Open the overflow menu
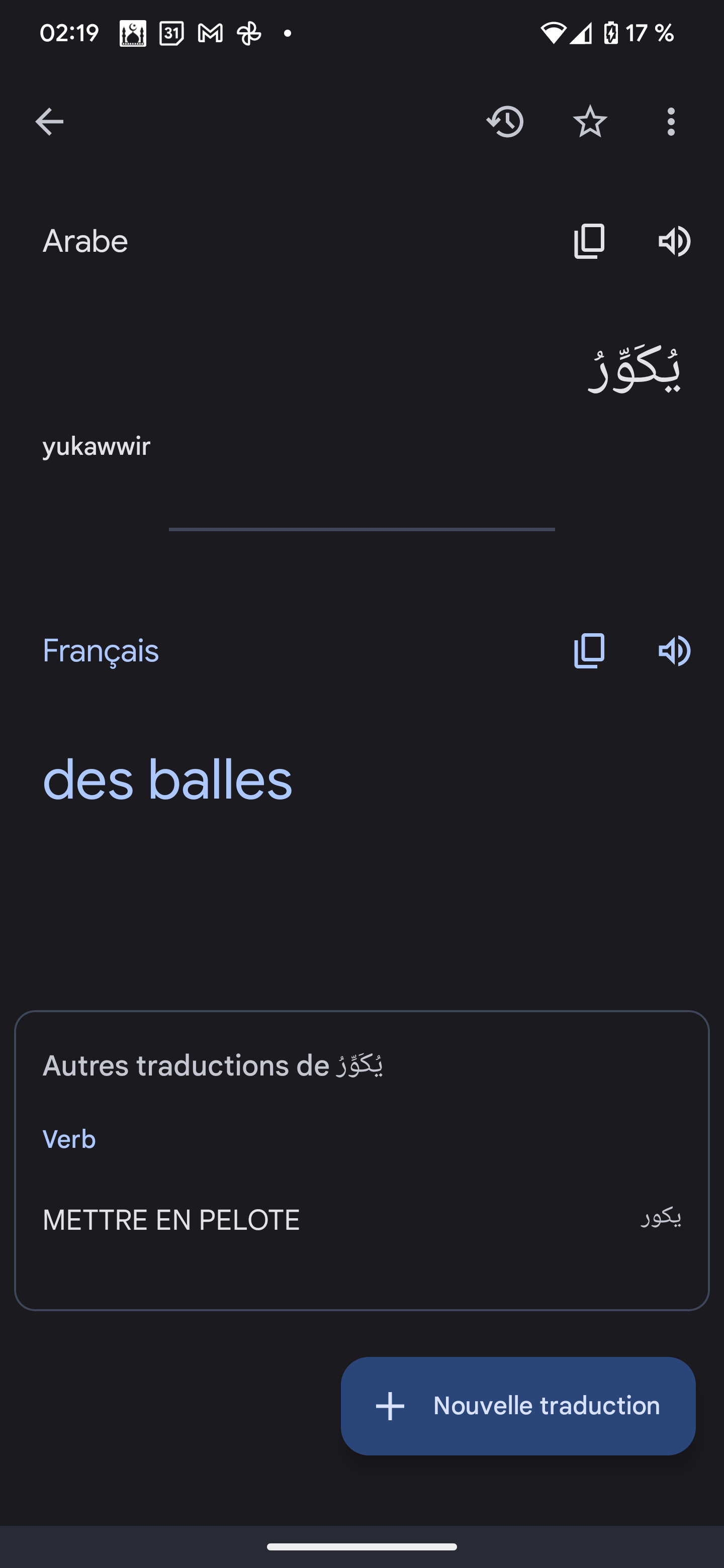Screen dimensions: 724x1568 (x=670, y=122)
